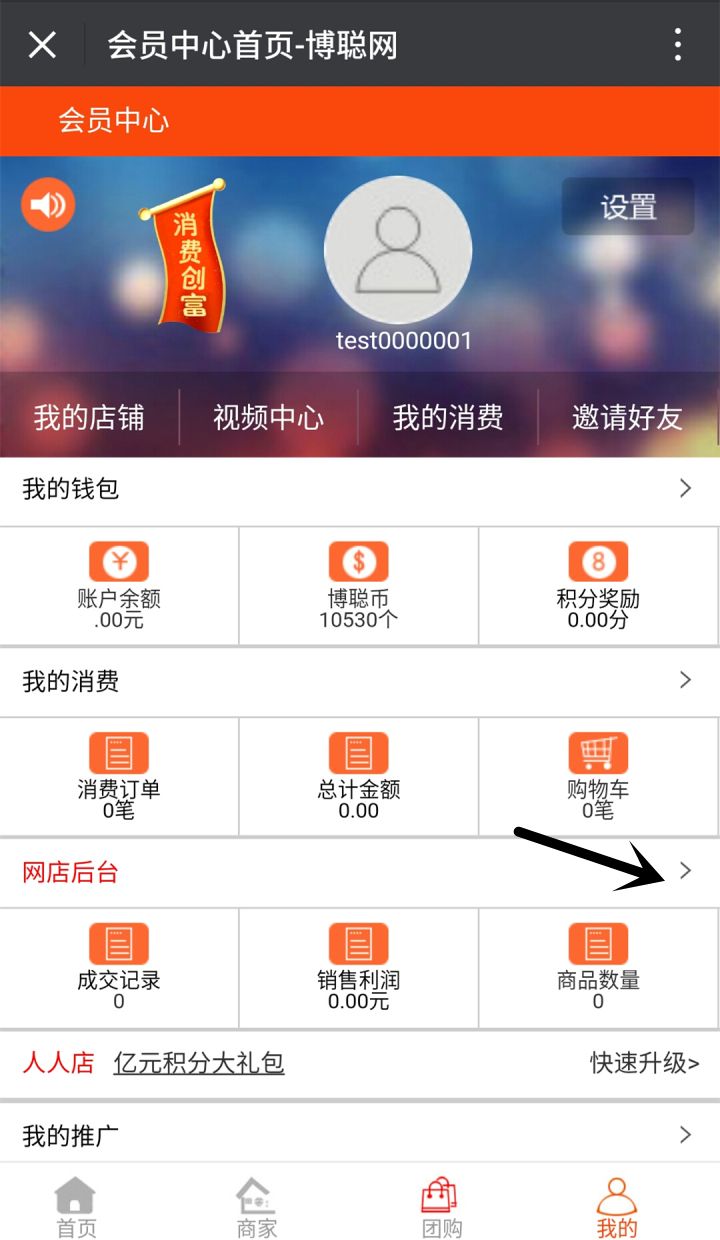Select 邀请好友 tab

pyautogui.click(x=627, y=417)
